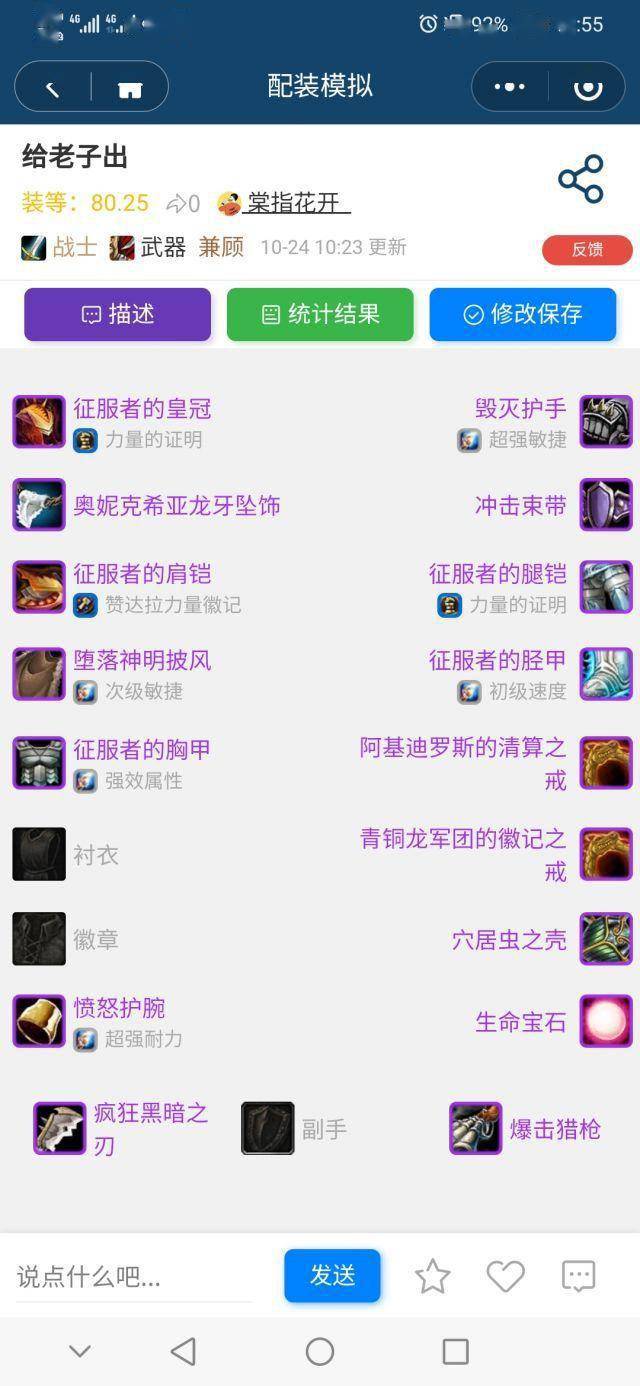The width and height of the screenshot is (640, 1386).
Task: Send the comment with 发送
Action: [332, 1275]
